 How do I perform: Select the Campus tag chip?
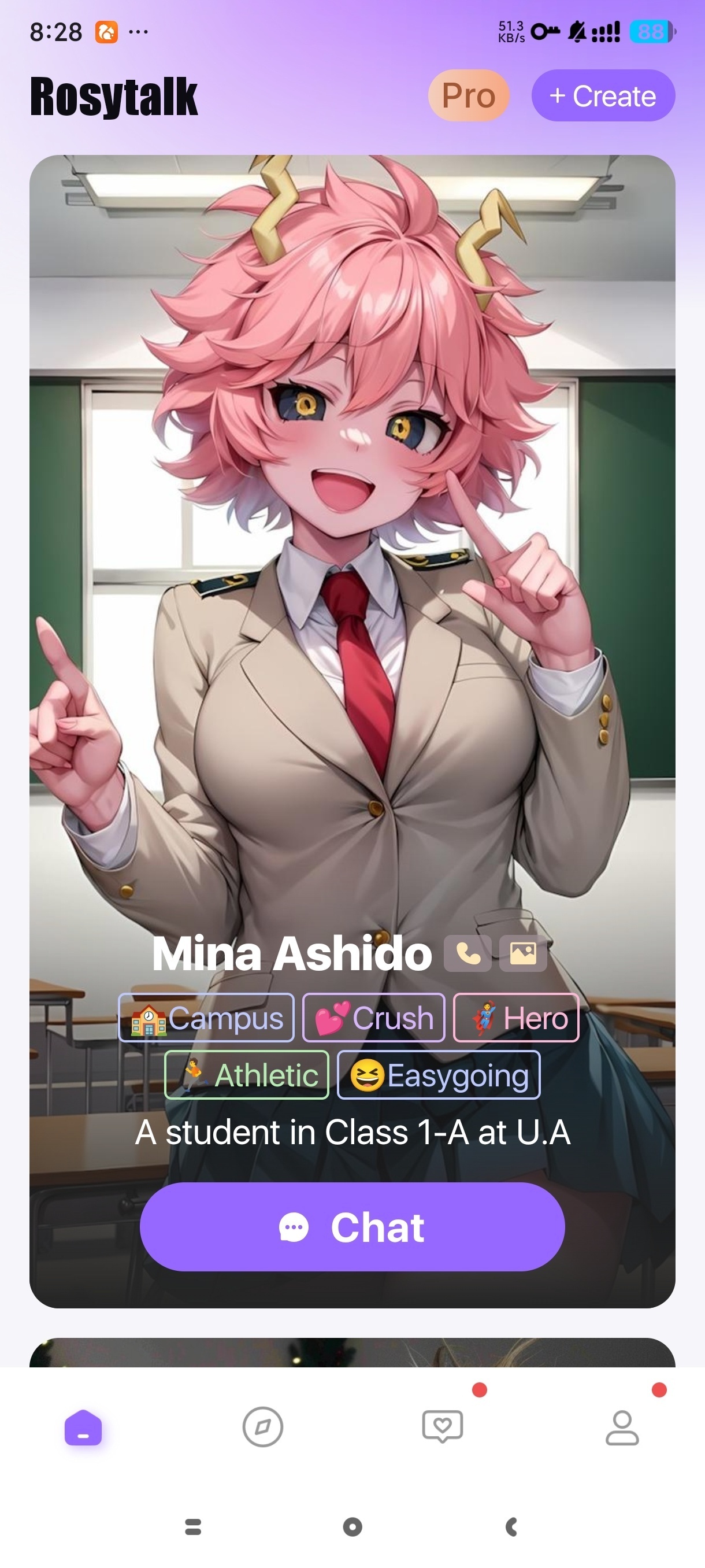coord(206,1018)
